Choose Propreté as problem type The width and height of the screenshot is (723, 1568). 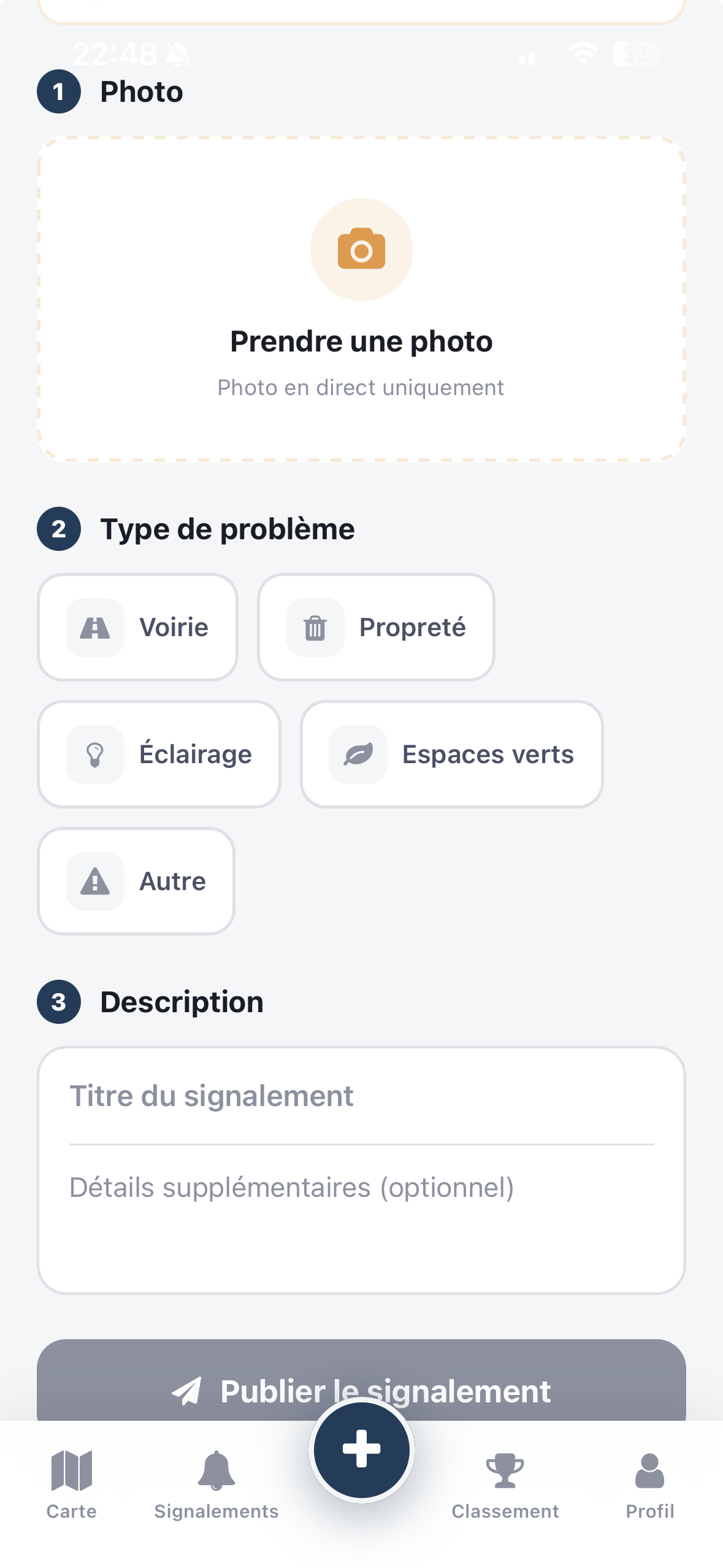(x=375, y=626)
